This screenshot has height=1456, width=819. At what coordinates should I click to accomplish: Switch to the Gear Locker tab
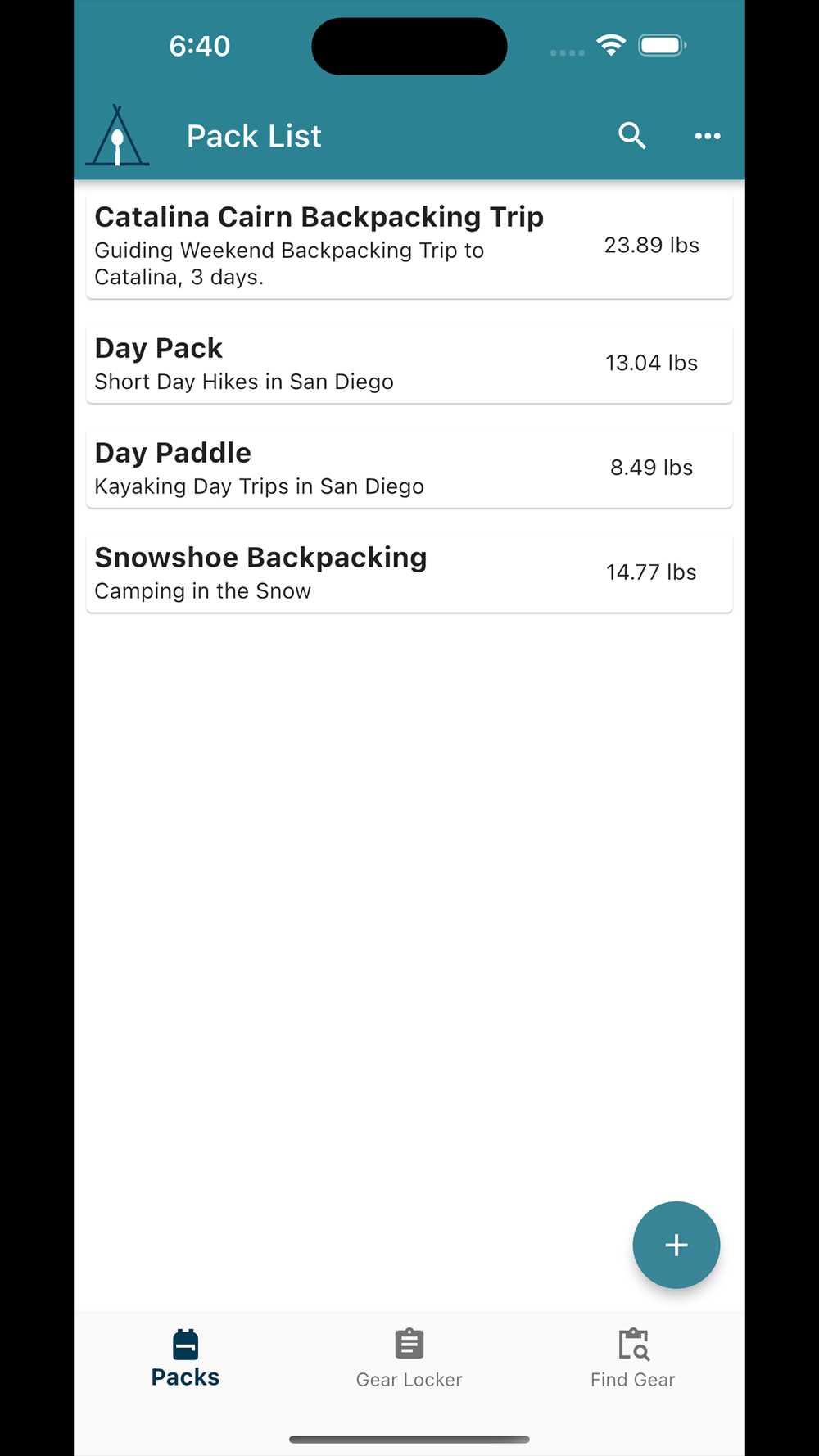click(409, 1359)
